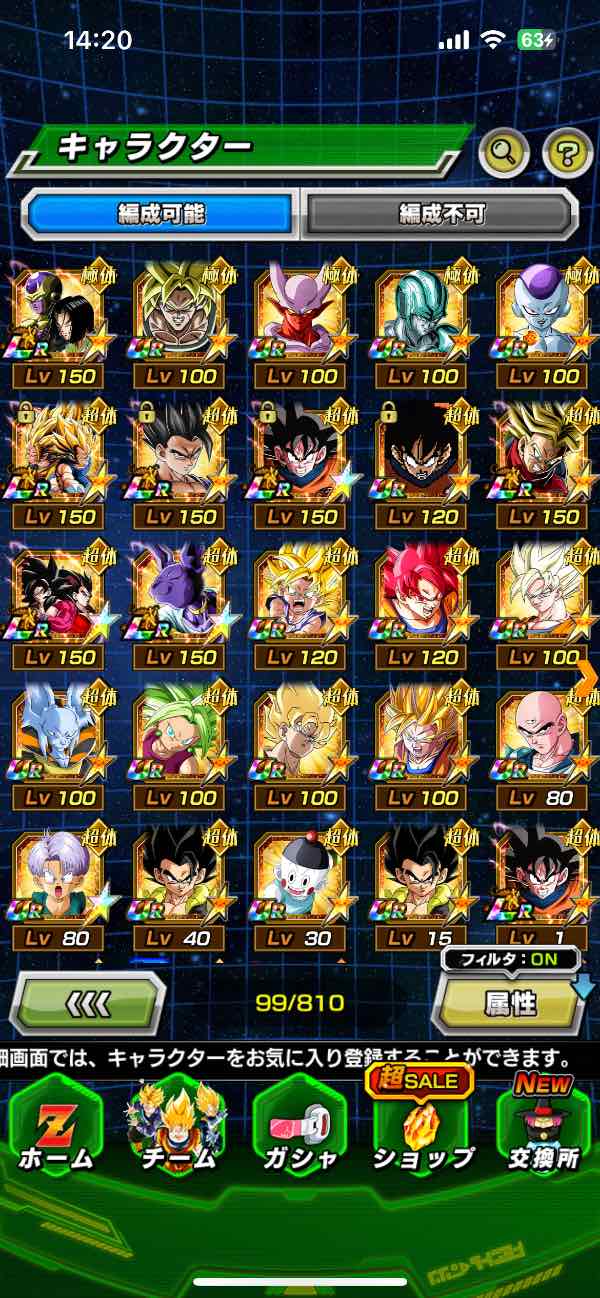Open the help question mark
This screenshot has width=600, height=1298.
567,153
